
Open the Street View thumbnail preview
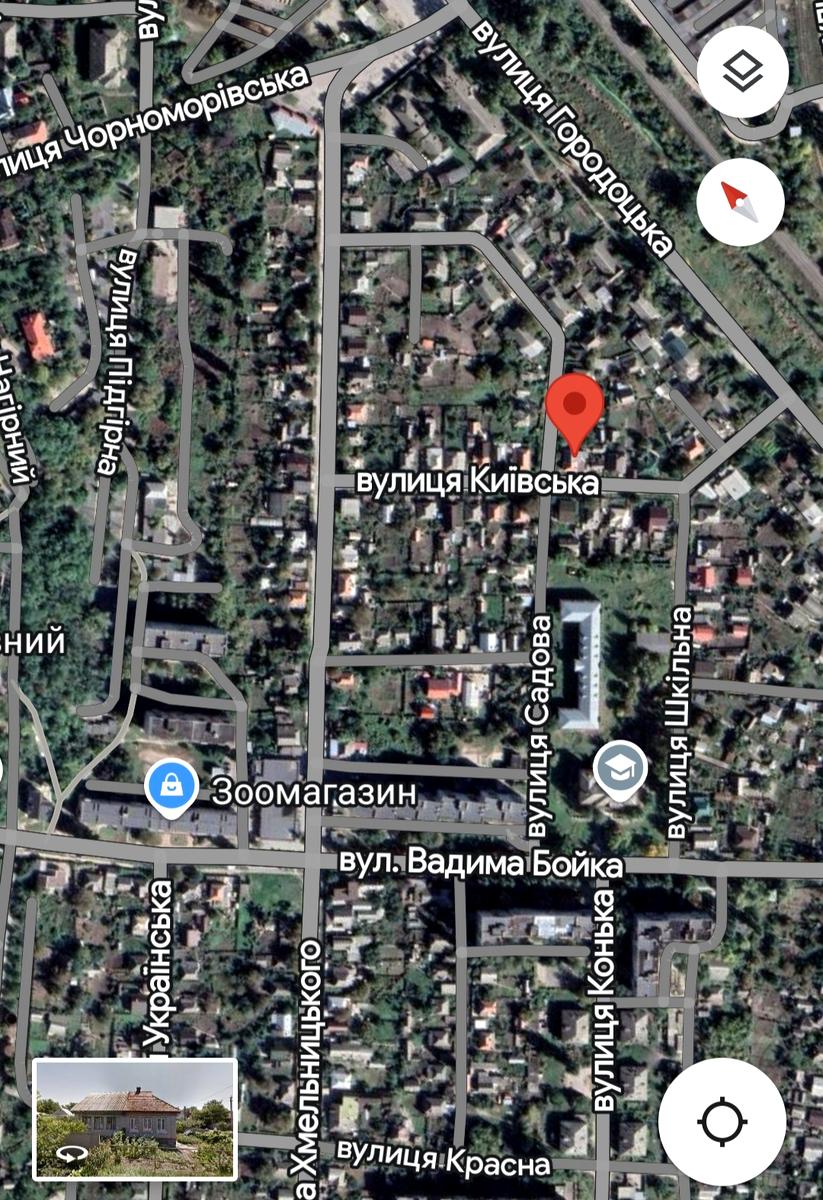tap(136, 1118)
